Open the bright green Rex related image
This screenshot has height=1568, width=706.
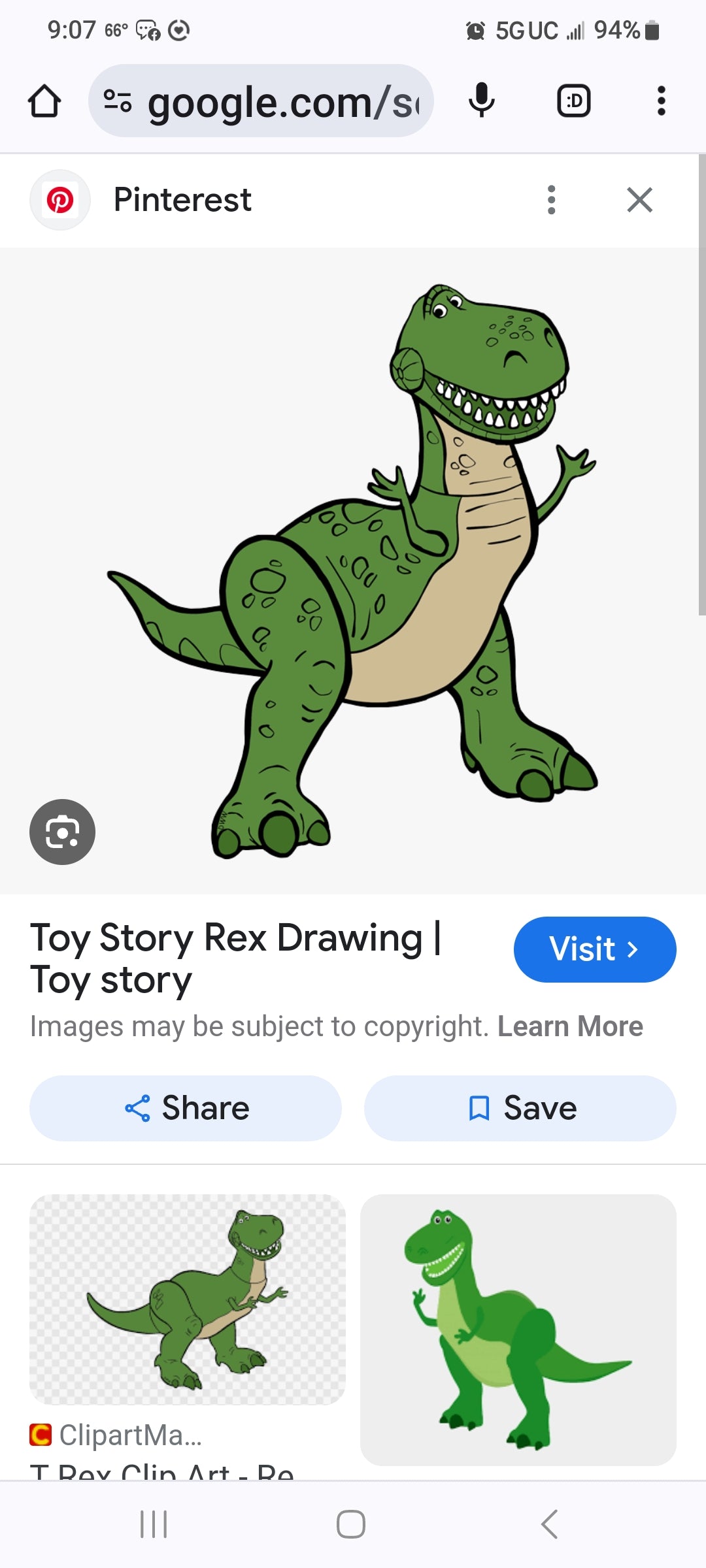pyautogui.click(x=518, y=1330)
